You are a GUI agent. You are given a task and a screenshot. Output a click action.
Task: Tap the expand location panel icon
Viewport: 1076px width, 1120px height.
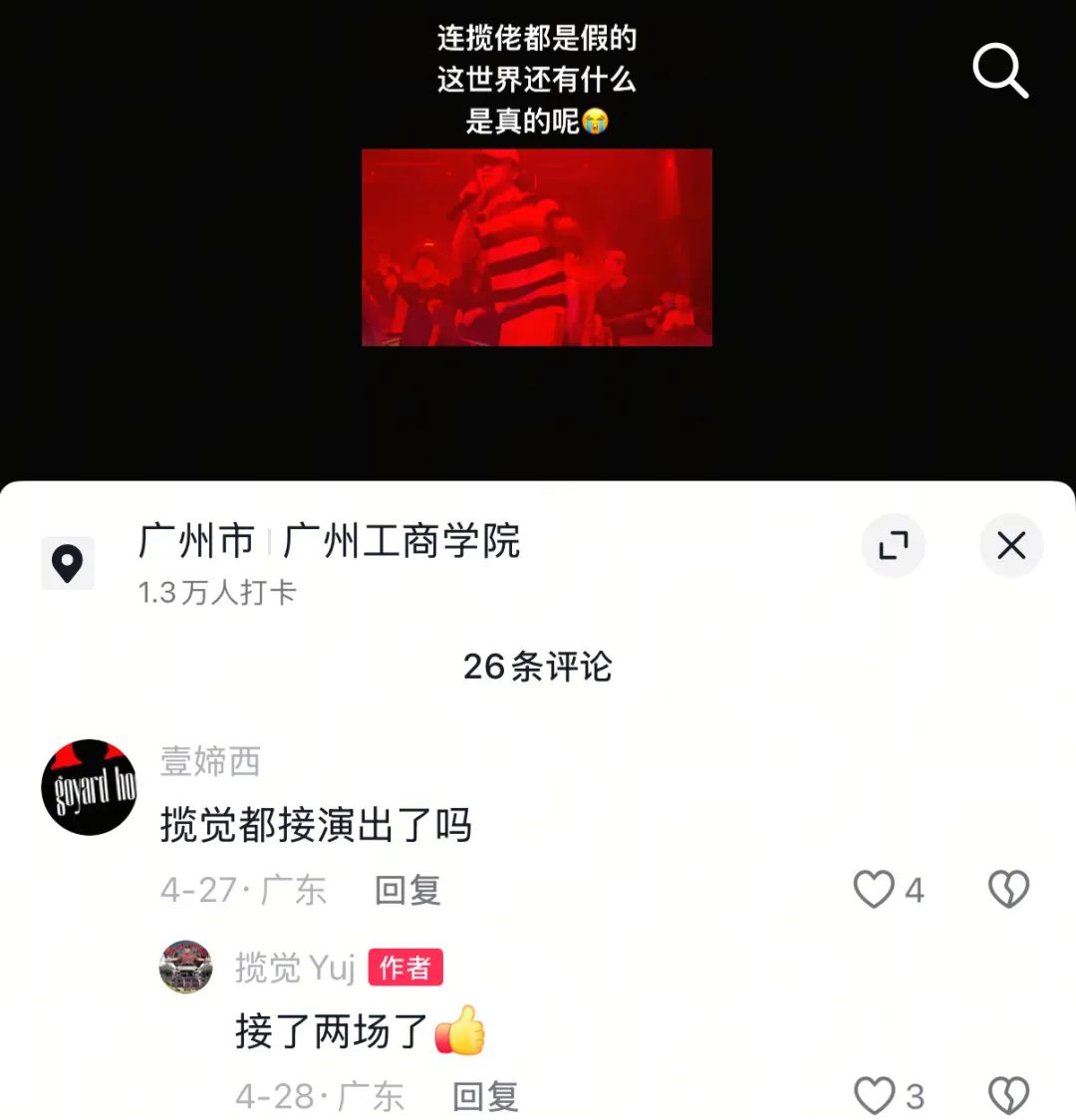point(894,546)
